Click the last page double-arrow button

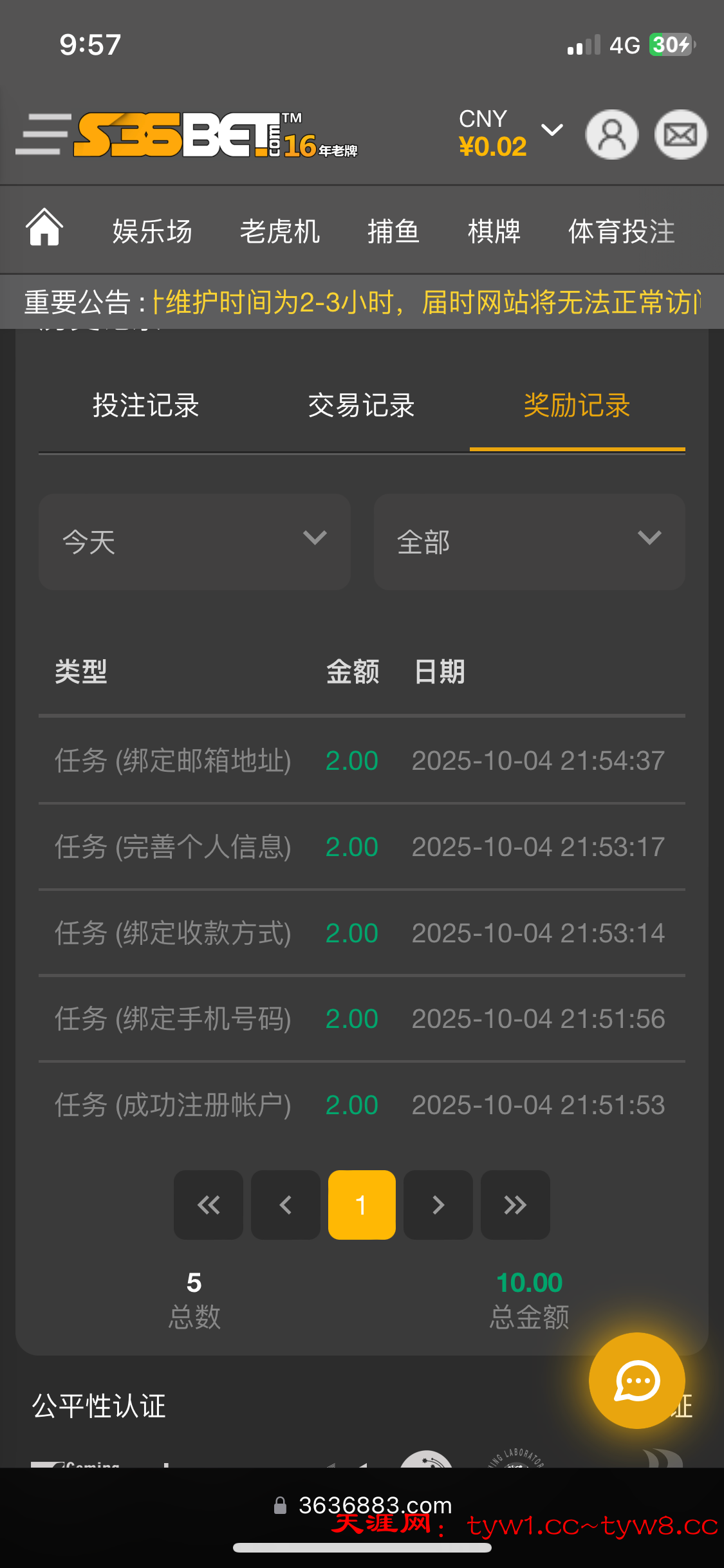pos(514,1204)
